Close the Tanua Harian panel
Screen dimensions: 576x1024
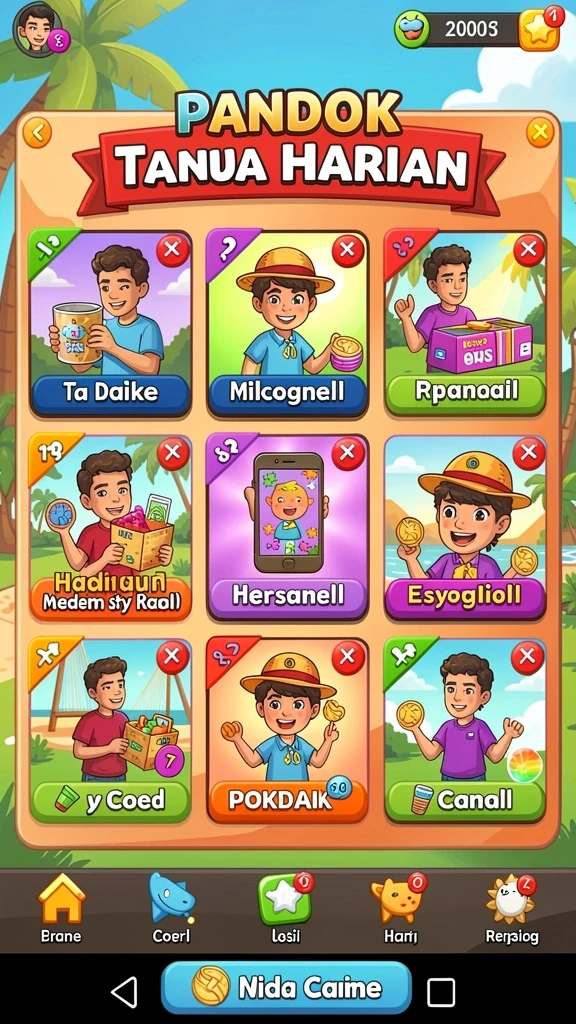click(539, 133)
